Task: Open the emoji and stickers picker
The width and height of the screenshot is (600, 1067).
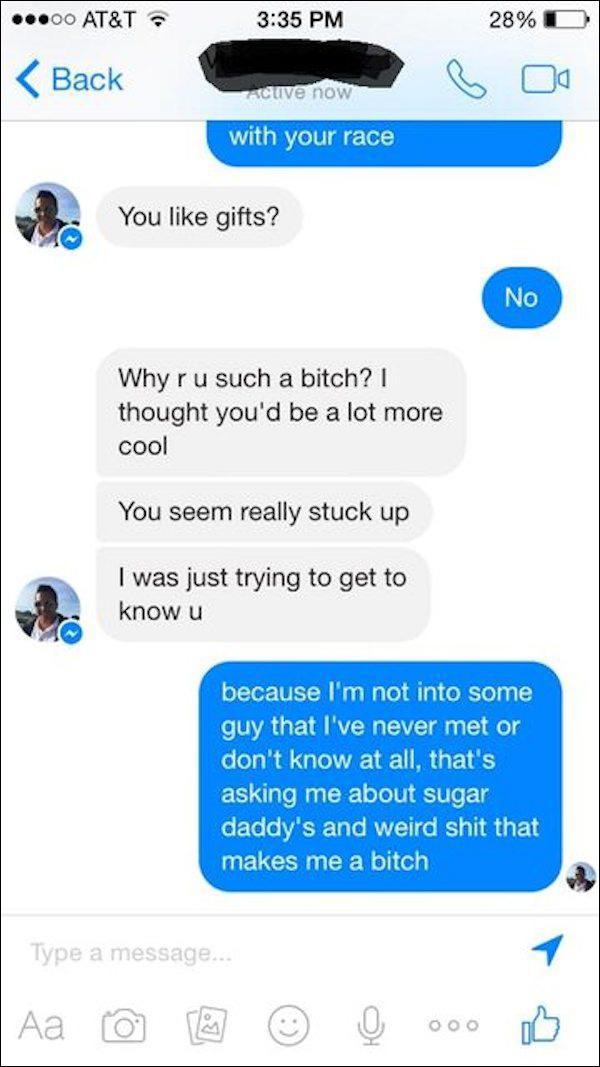Action: pyautogui.click(x=288, y=1025)
